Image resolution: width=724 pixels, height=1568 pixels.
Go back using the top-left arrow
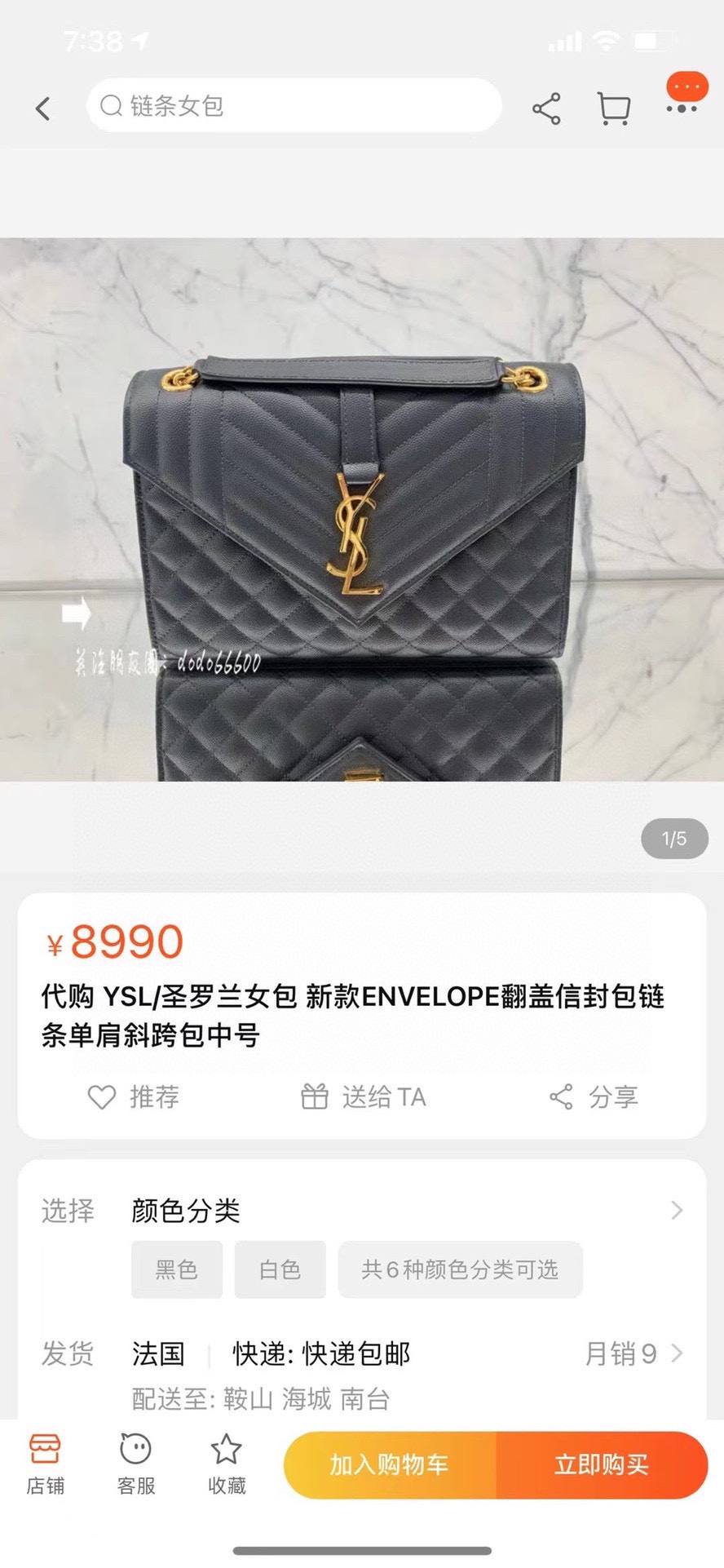43,108
